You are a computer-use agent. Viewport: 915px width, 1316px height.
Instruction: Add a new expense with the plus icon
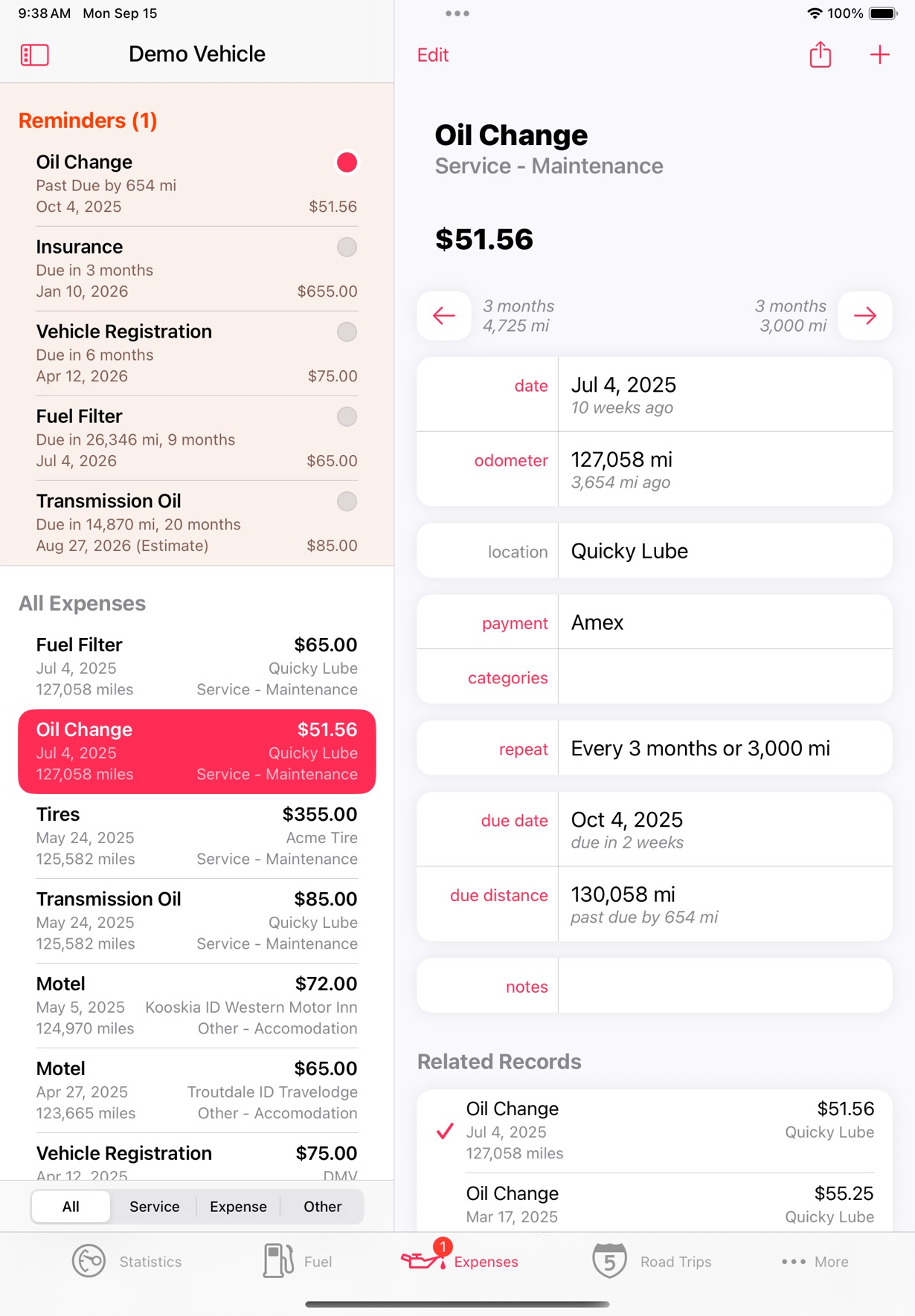[879, 54]
